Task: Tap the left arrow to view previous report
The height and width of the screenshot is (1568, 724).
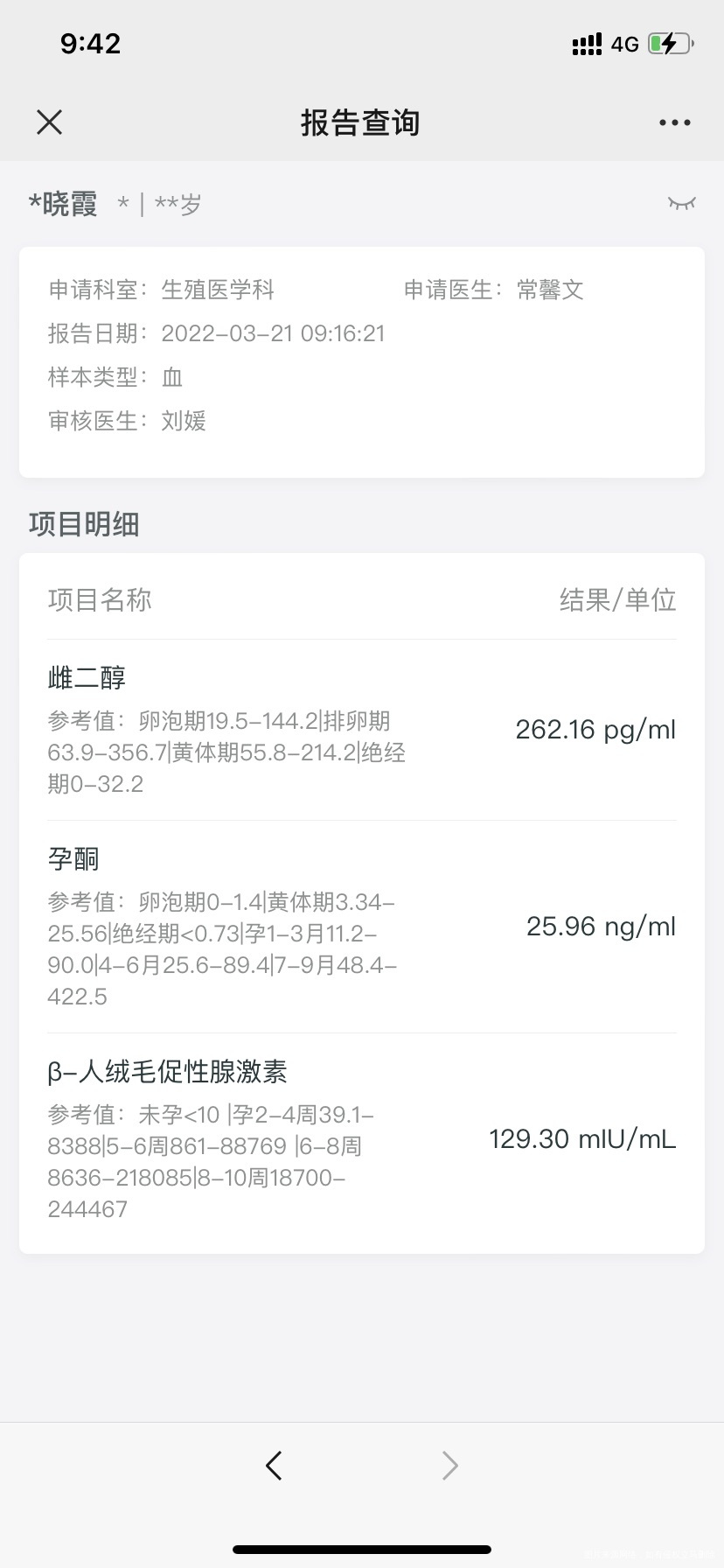Action: pos(274,1465)
